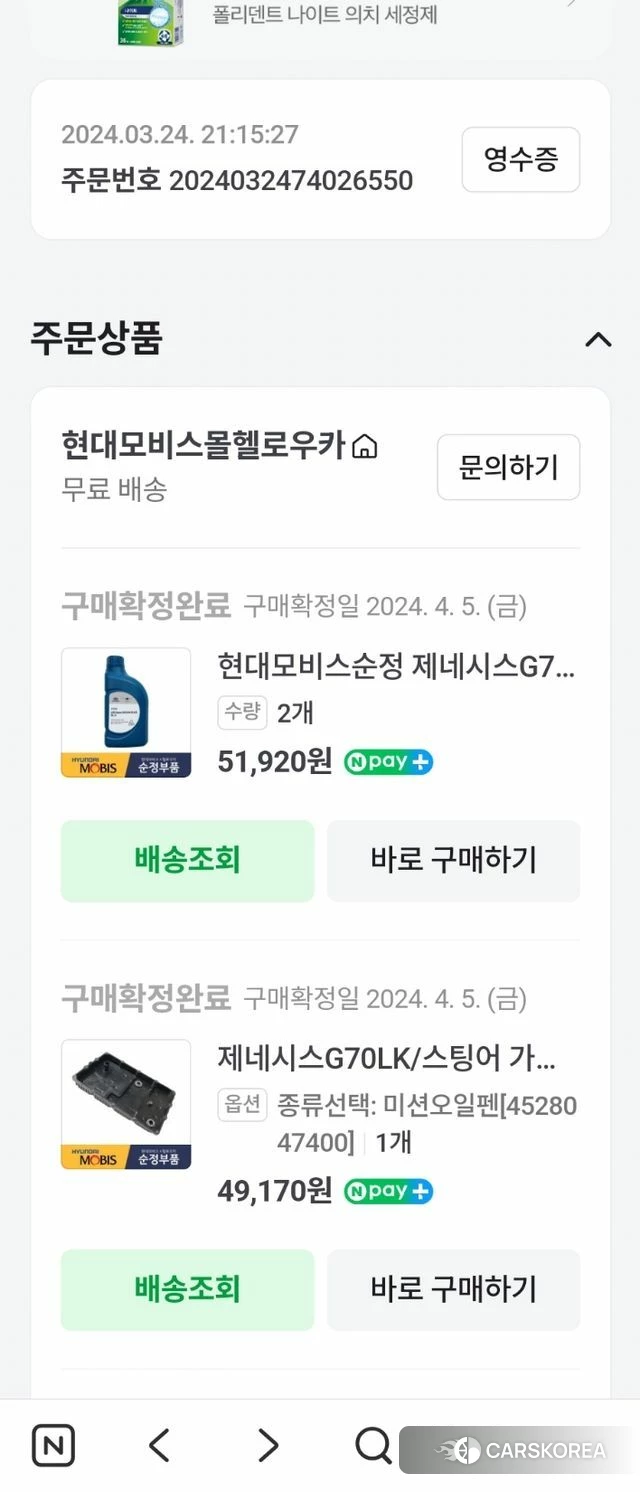This screenshot has height=1492, width=640.
Task: Collapse the 주문상품 section chevron
Action: click(x=598, y=339)
